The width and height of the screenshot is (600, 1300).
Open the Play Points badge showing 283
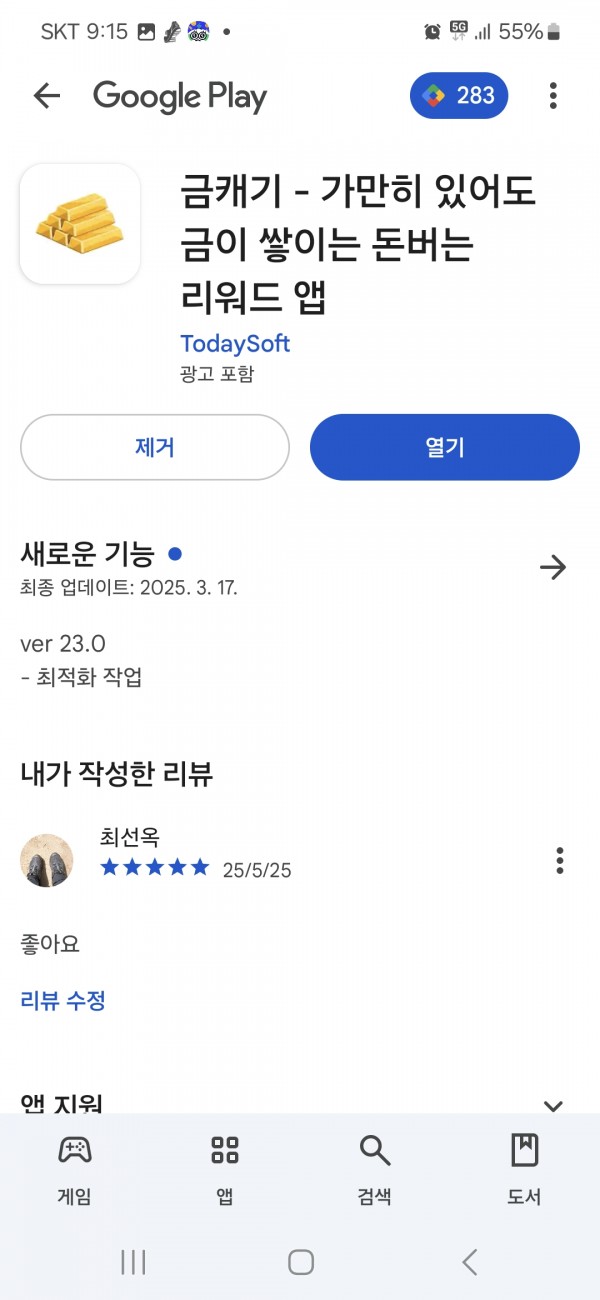point(459,96)
